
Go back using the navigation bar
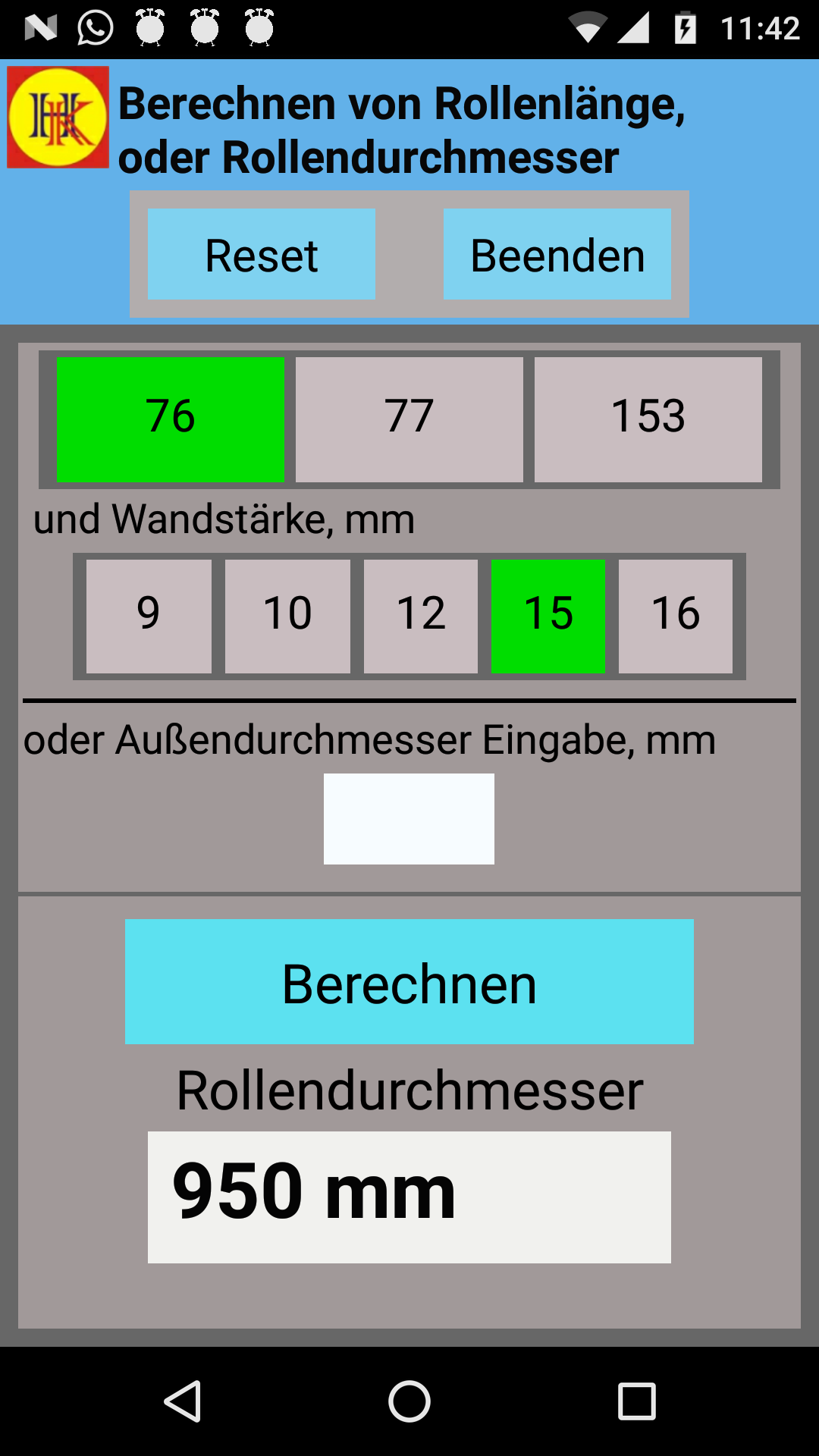[183, 1401]
